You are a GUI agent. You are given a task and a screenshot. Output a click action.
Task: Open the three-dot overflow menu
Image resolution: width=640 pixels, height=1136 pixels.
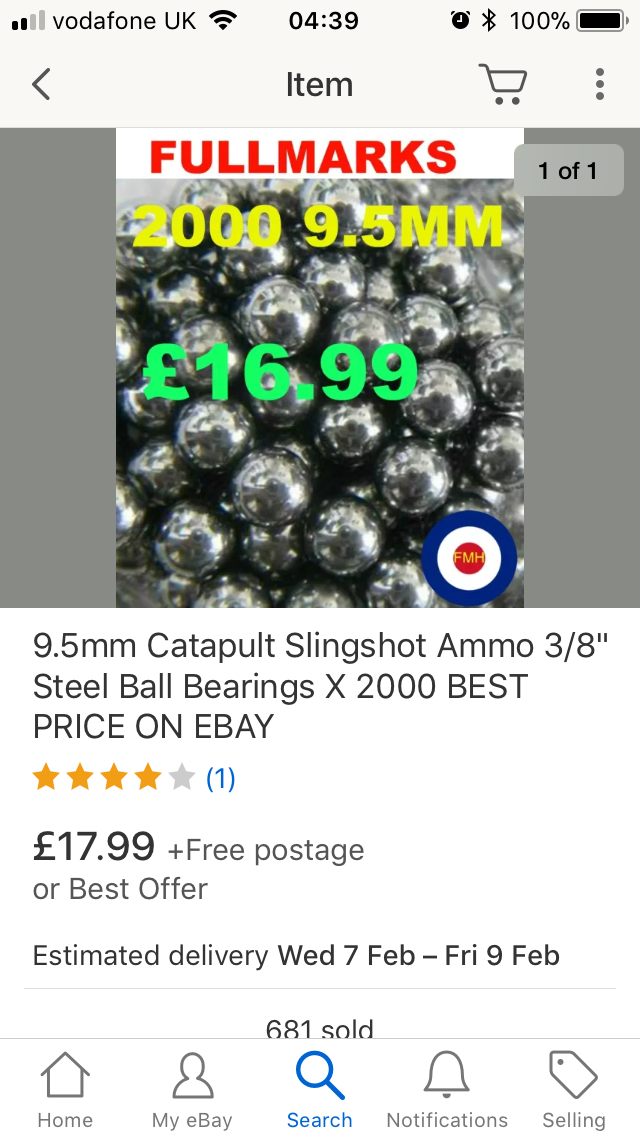coord(599,84)
